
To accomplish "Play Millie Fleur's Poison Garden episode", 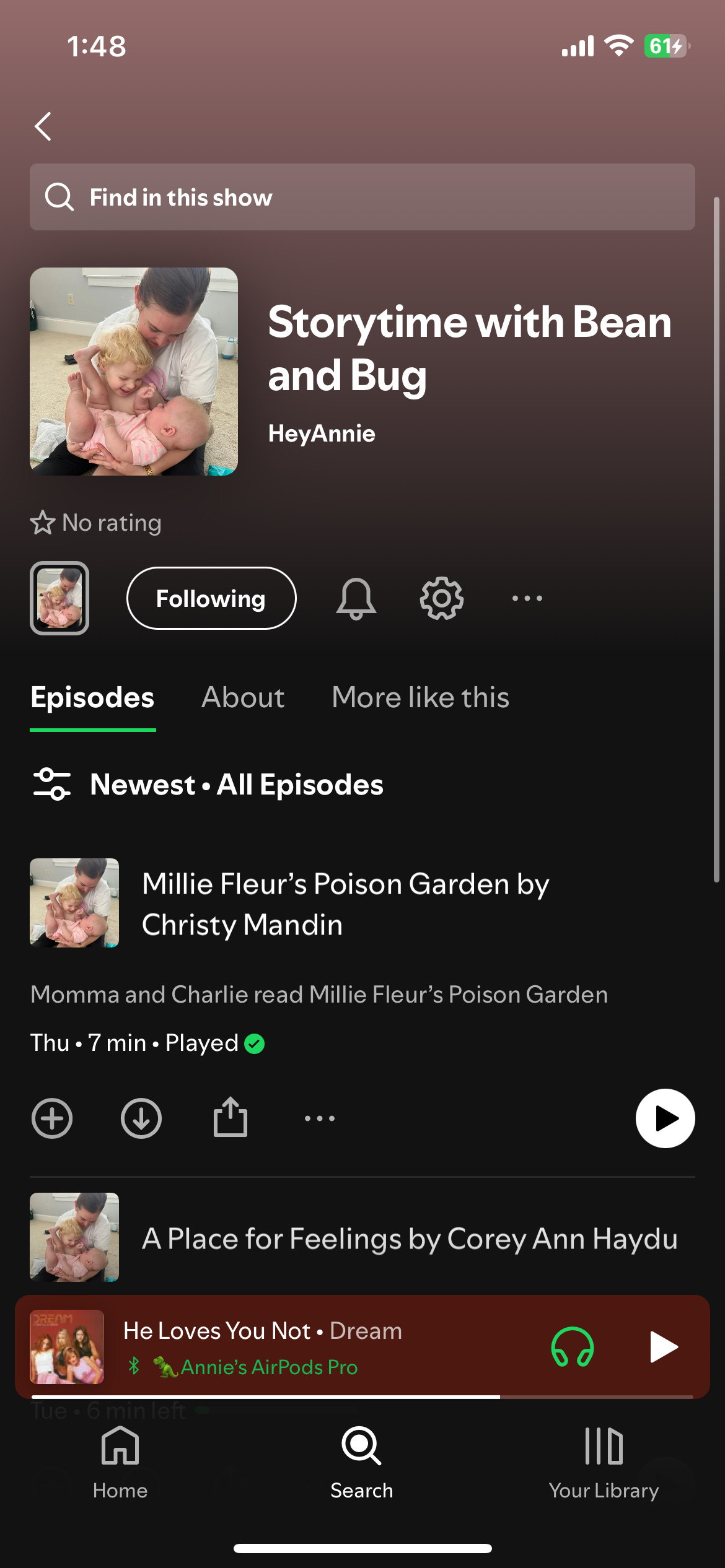I will pyautogui.click(x=665, y=1118).
